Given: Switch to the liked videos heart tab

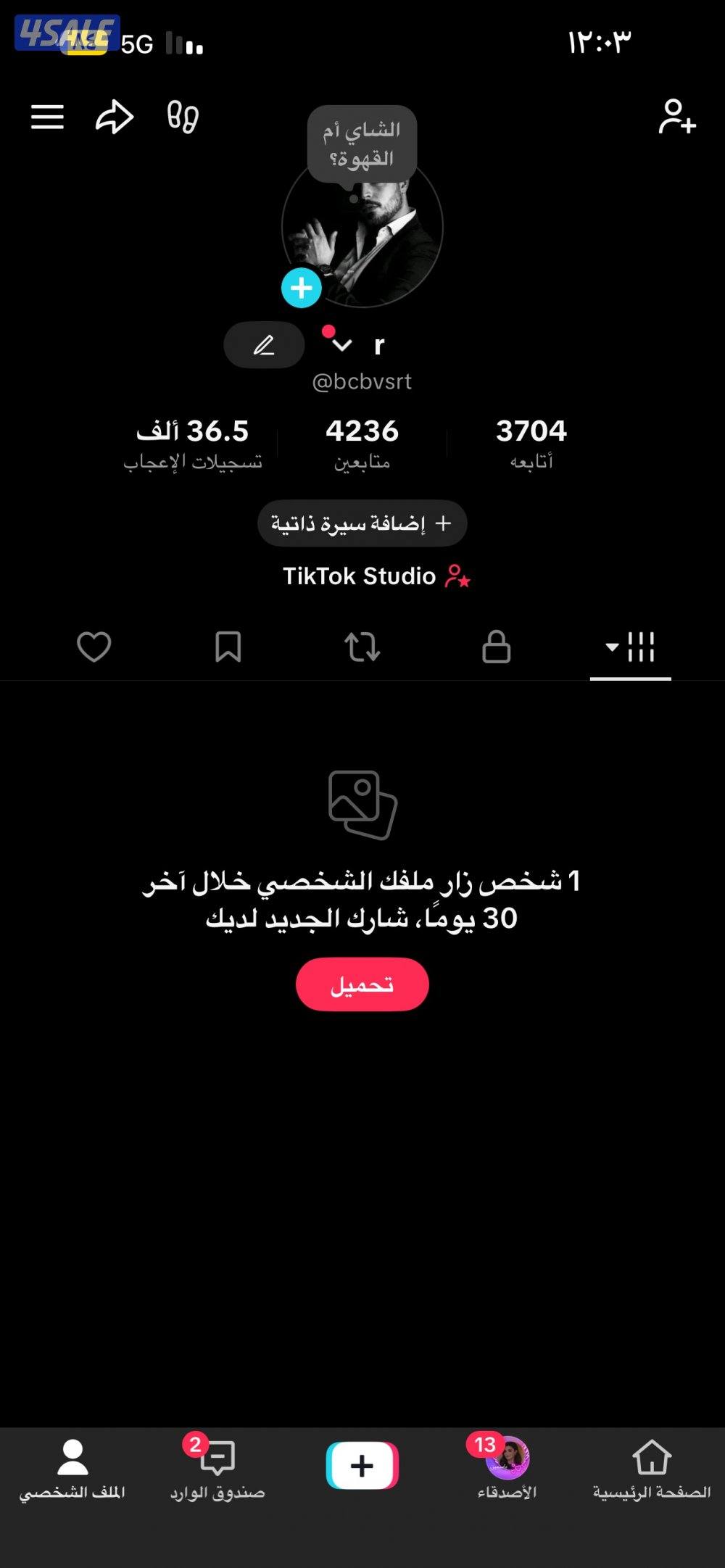Looking at the screenshot, I should pyautogui.click(x=94, y=647).
